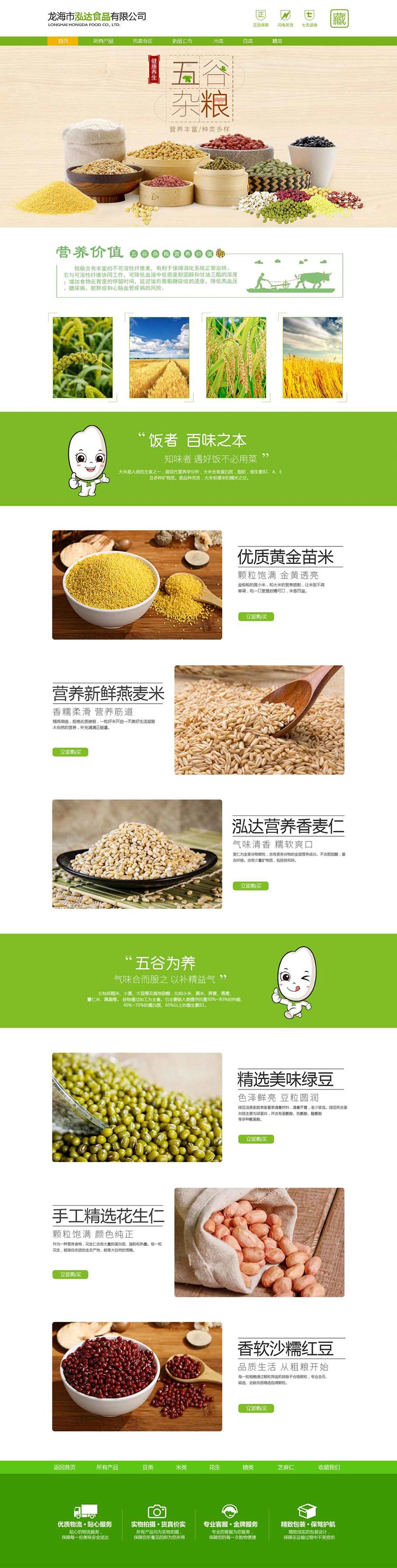
Task: Tap 立即购买 for 精选美味绿豆
Action: tap(256, 1139)
